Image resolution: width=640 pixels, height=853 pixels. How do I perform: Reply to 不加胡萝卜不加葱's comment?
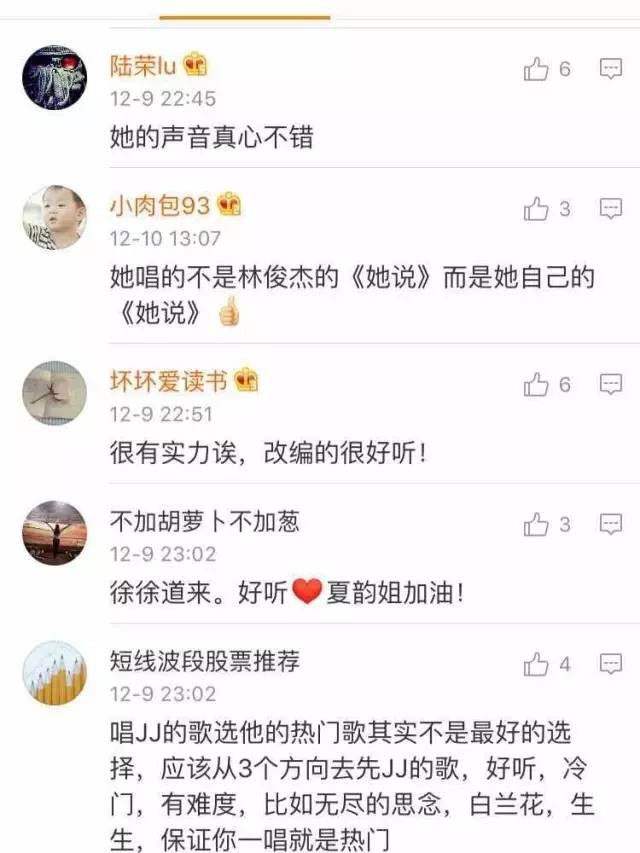click(611, 524)
